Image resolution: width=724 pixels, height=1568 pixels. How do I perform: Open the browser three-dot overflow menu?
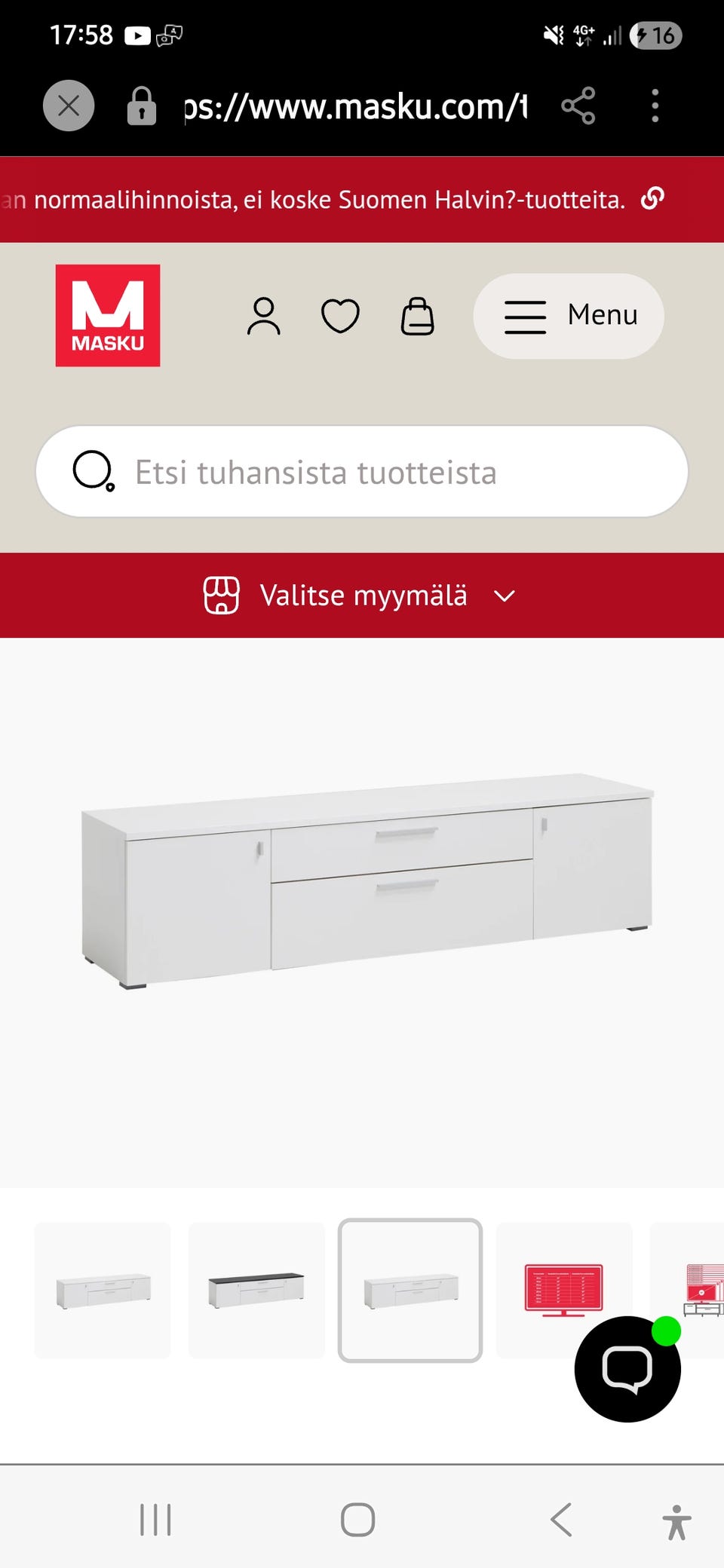coord(655,106)
